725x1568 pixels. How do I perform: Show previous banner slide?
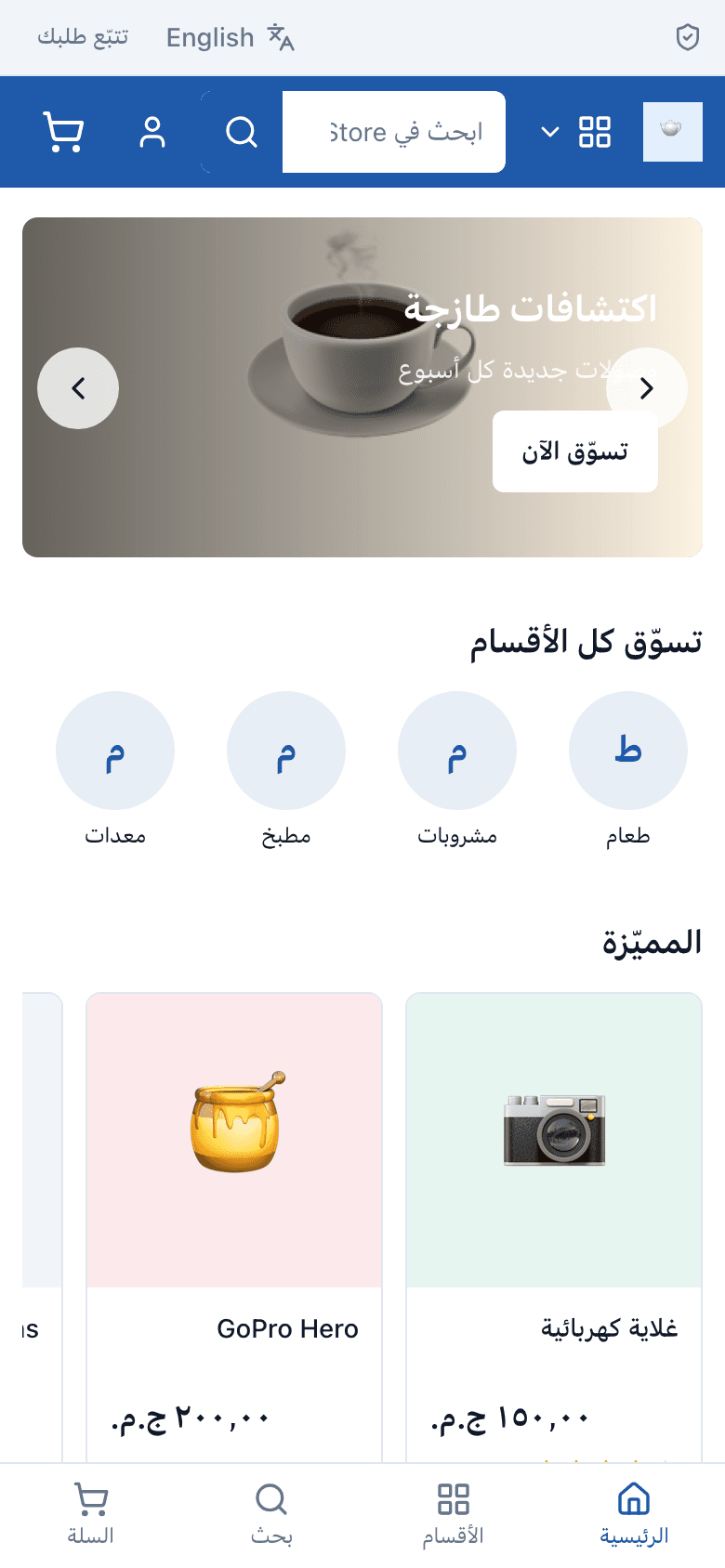(78, 388)
